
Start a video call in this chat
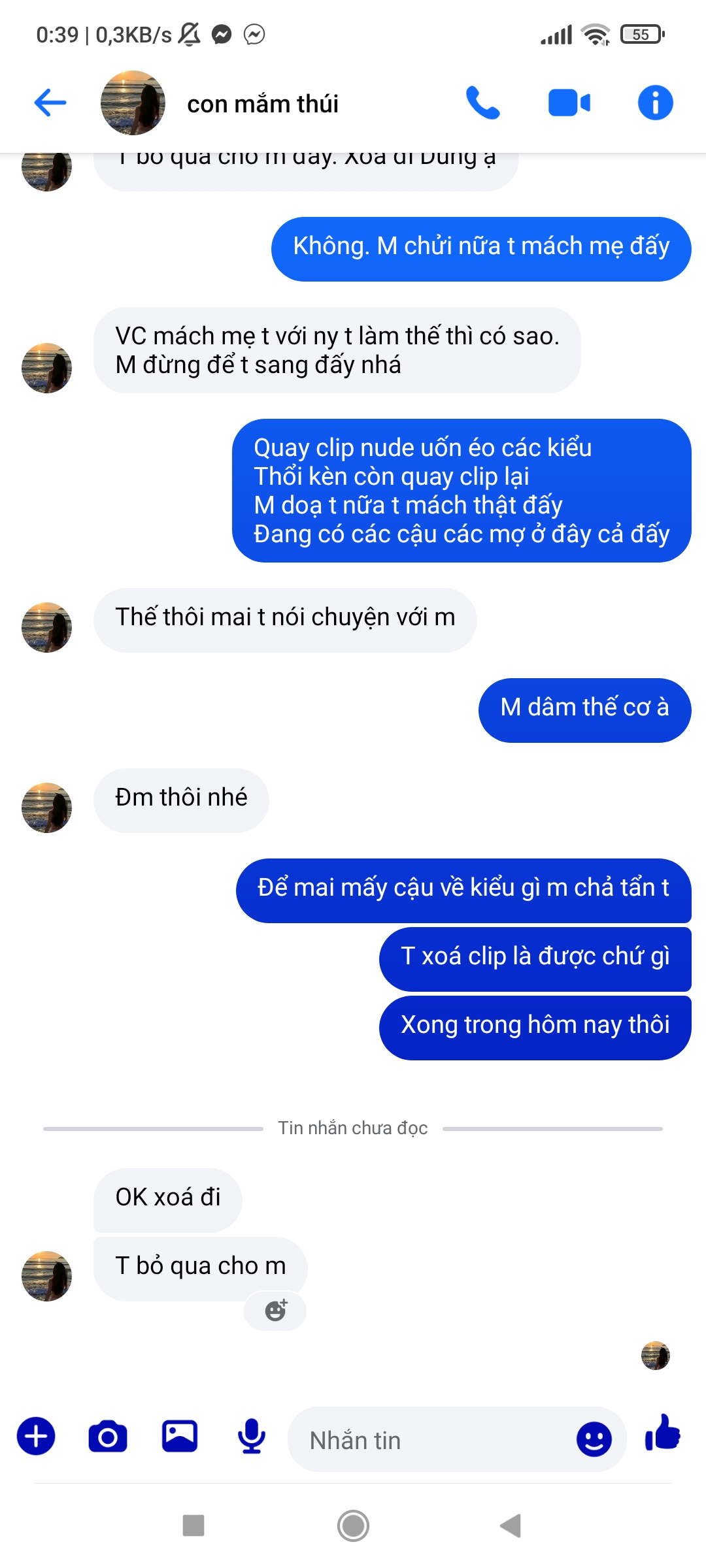coord(569,103)
